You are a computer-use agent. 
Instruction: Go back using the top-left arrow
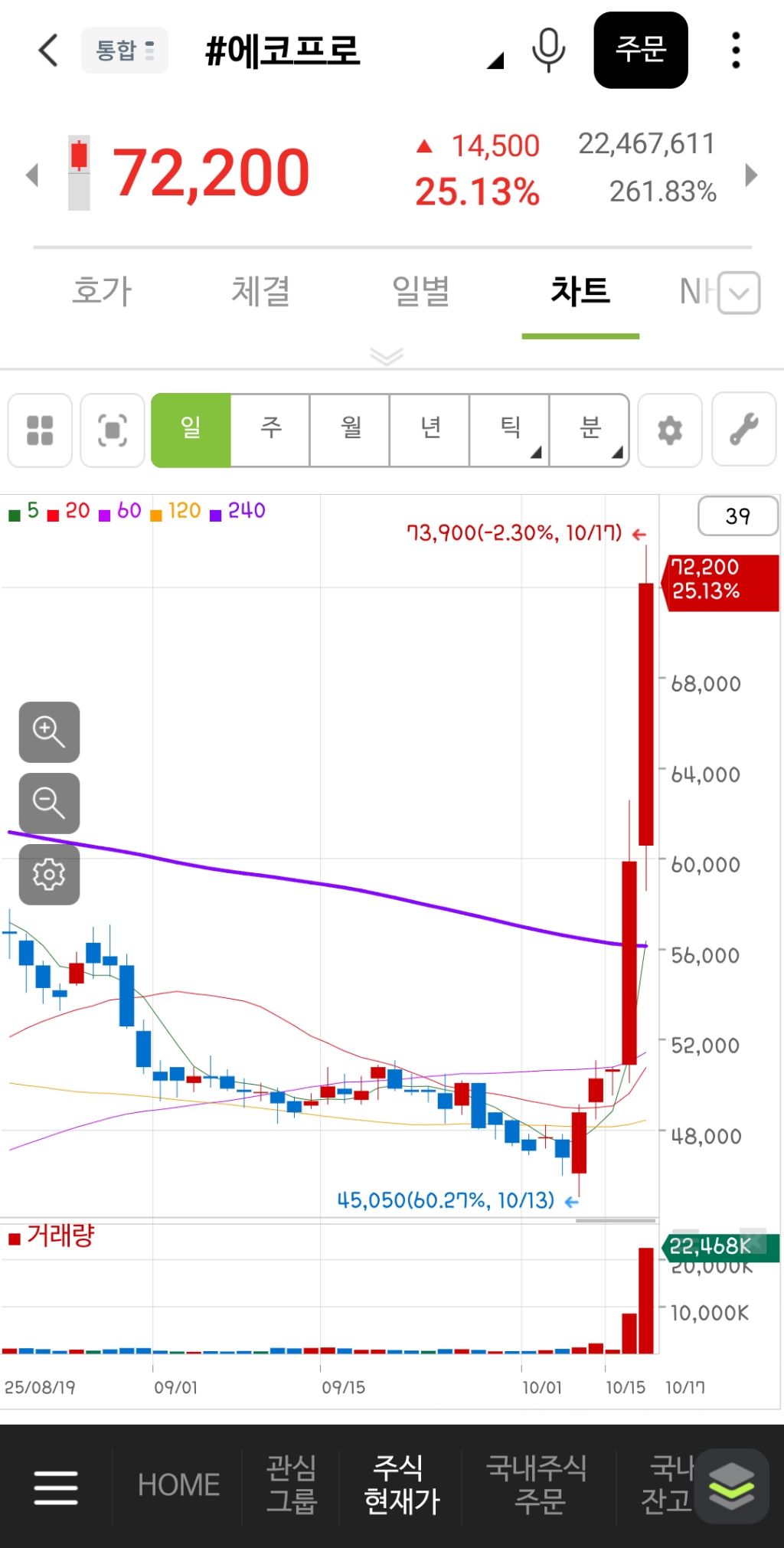[48, 51]
